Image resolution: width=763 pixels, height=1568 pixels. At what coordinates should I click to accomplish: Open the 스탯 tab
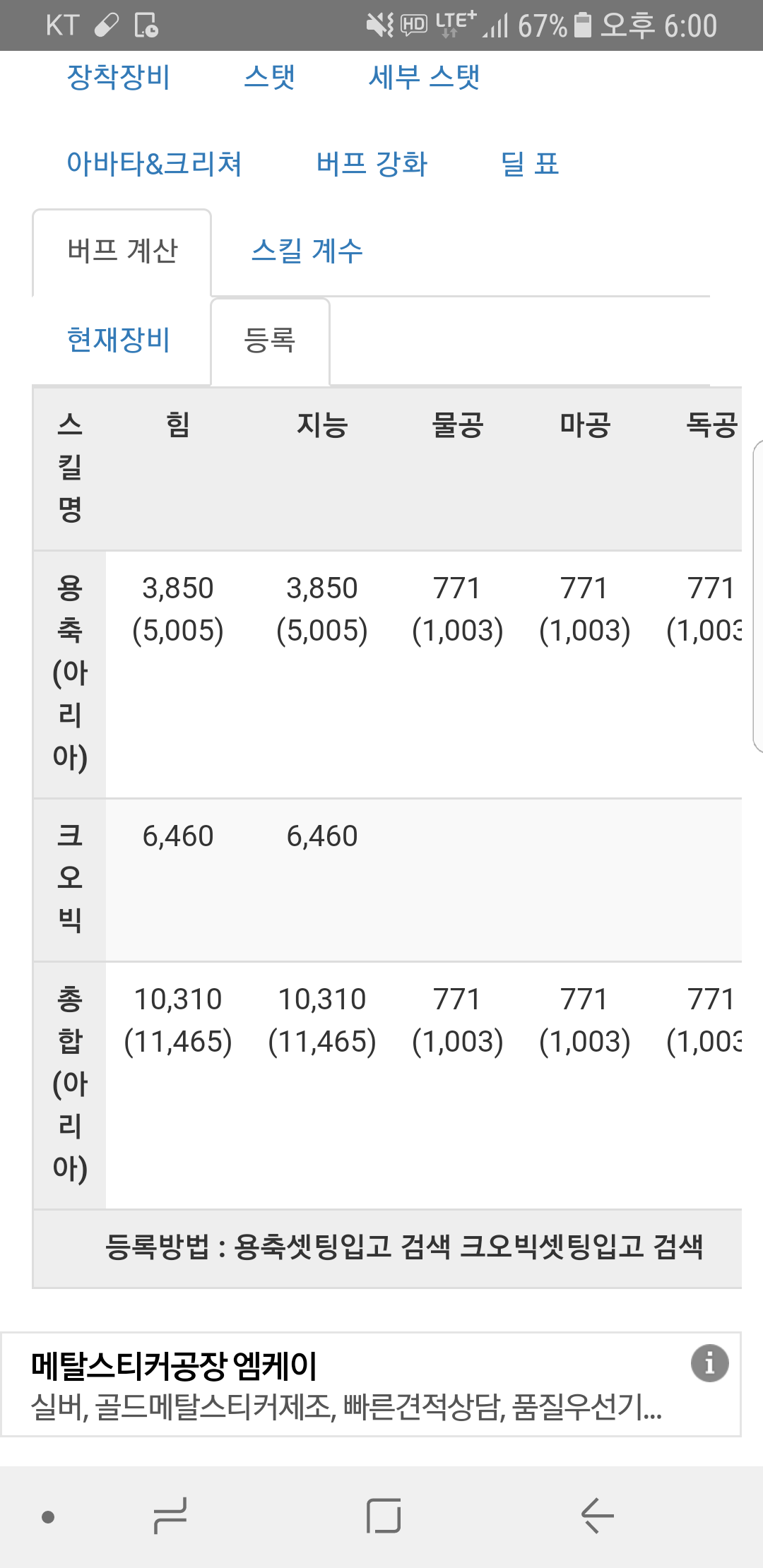[x=270, y=77]
